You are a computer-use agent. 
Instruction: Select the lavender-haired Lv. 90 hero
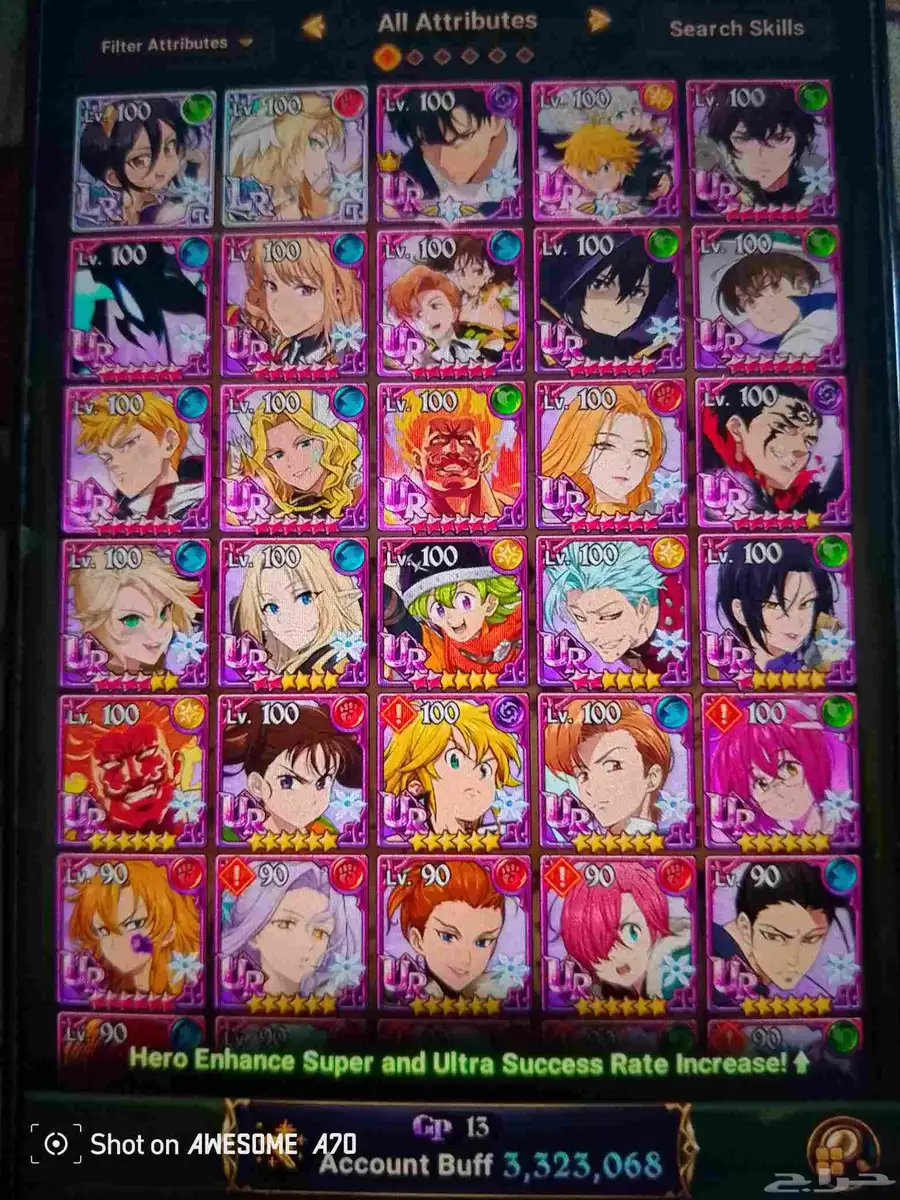(x=291, y=932)
